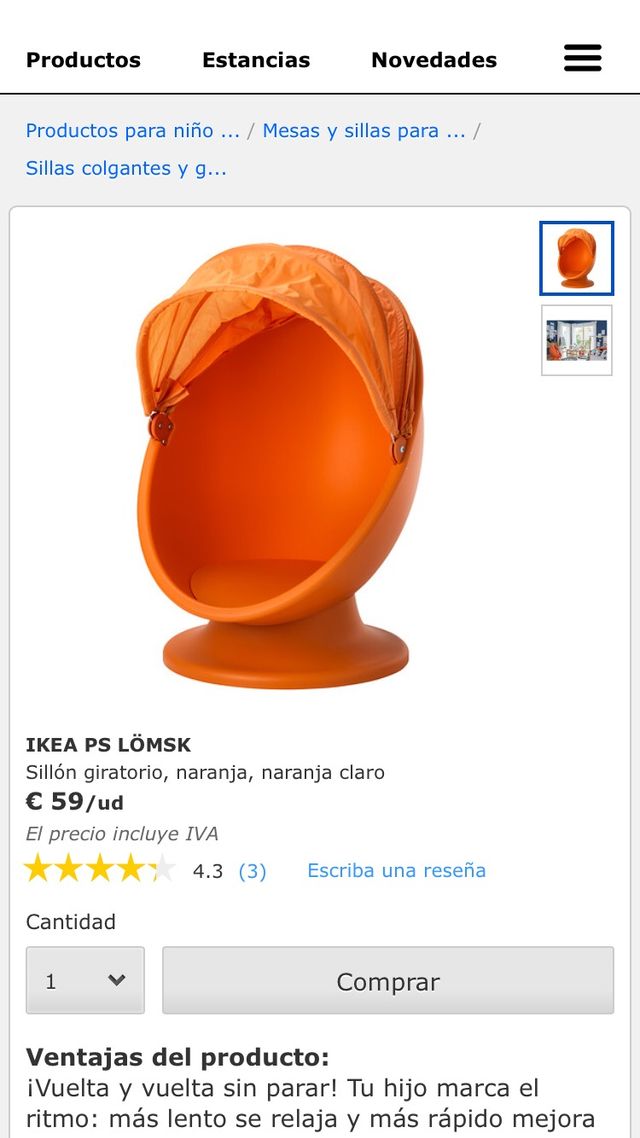Screen dimensions: 640x1138
Task: Open the 'Productos para niño' breadcrumb
Action: pyautogui.click(x=133, y=131)
